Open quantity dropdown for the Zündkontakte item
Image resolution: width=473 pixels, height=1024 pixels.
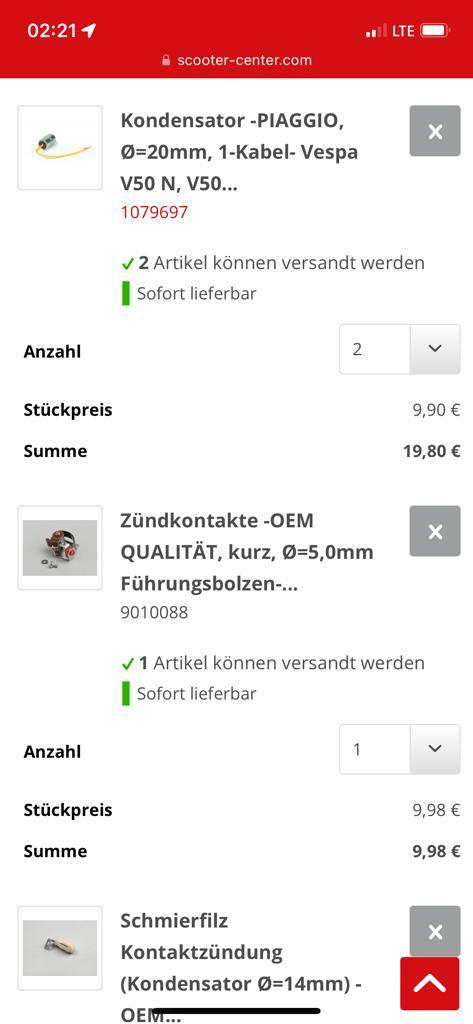[x=400, y=748]
